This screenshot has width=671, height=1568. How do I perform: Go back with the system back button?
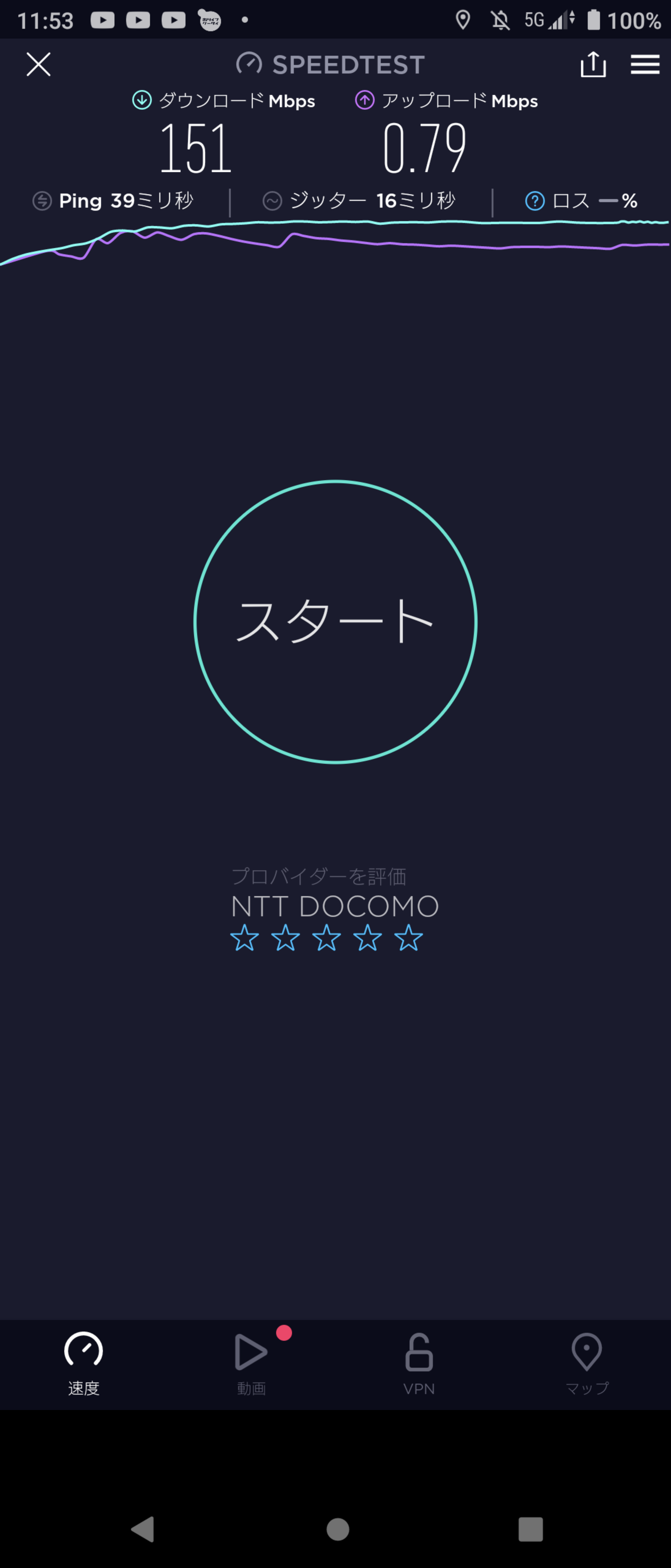(x=143, y=1528)
